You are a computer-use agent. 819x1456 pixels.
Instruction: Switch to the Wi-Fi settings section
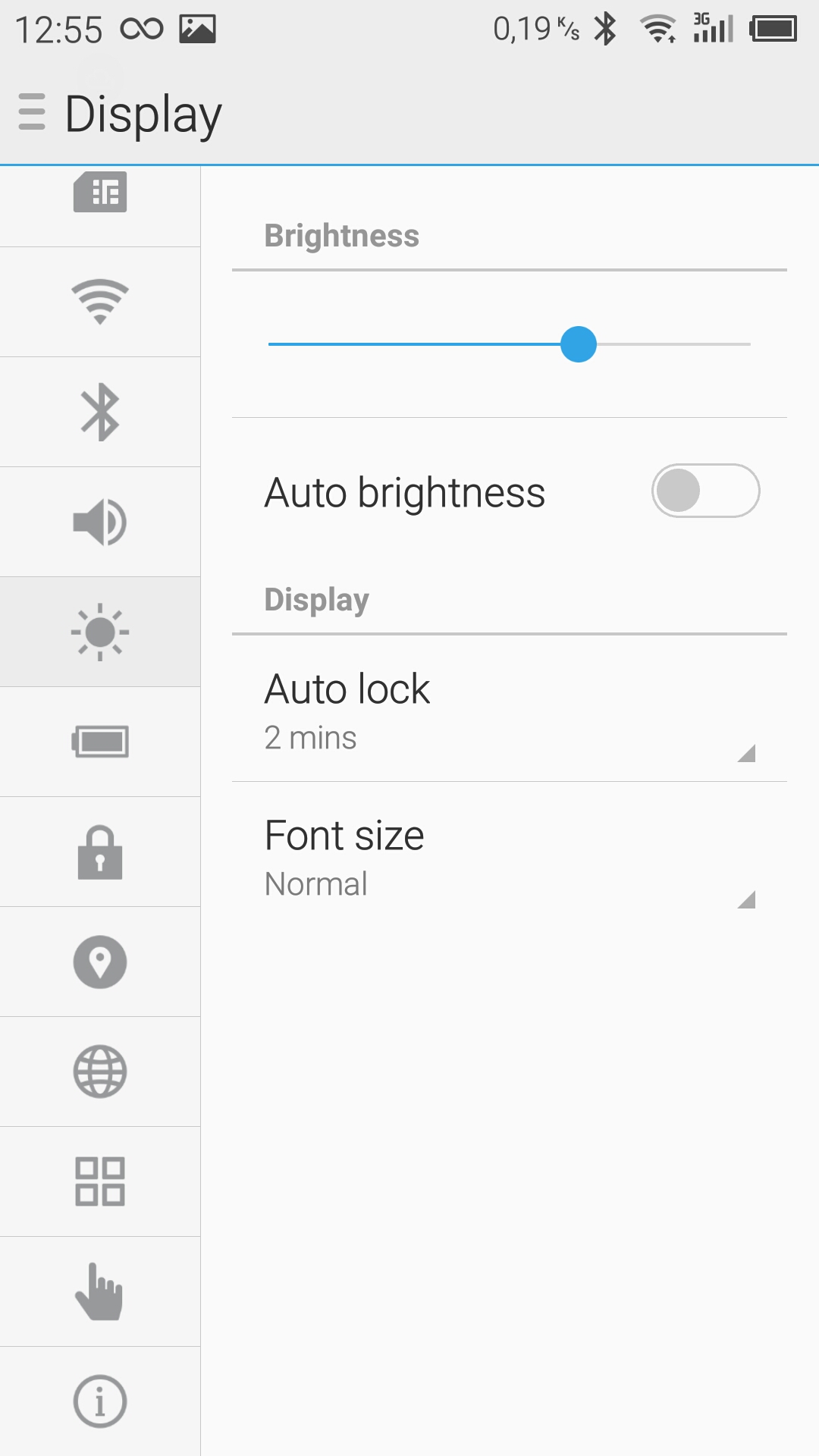click(x=100, y=302)
